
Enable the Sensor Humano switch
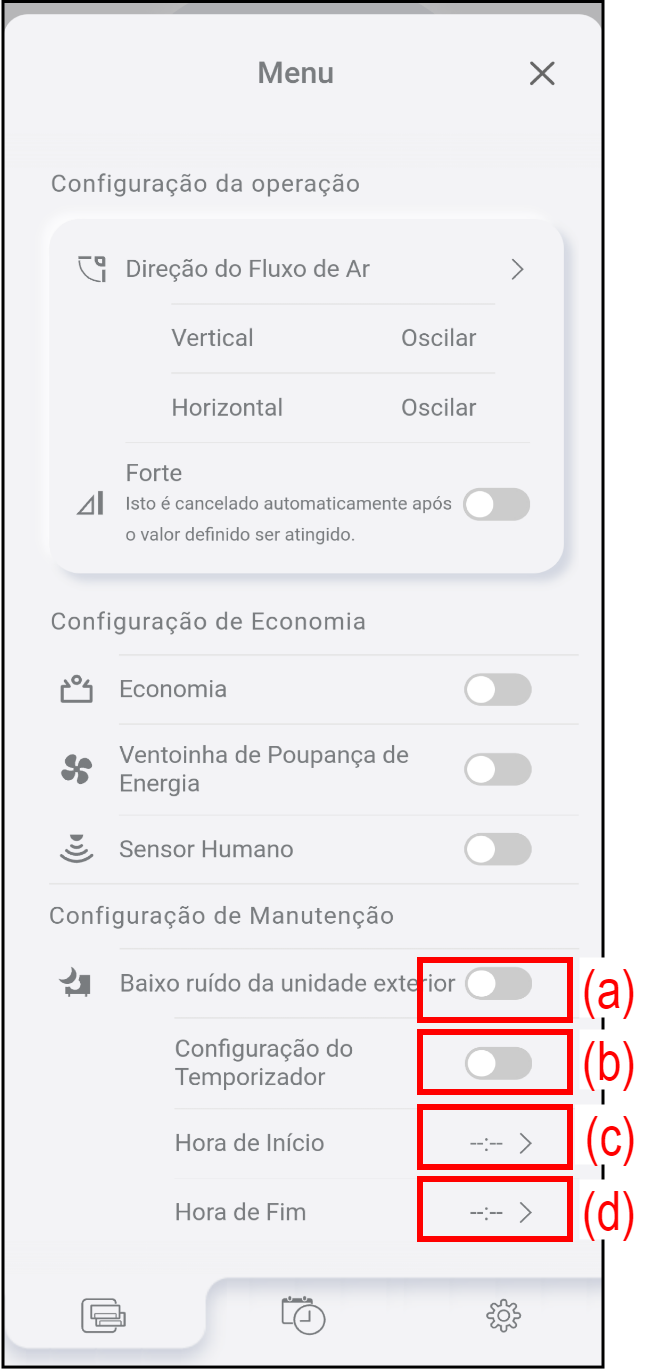point(497,850)
